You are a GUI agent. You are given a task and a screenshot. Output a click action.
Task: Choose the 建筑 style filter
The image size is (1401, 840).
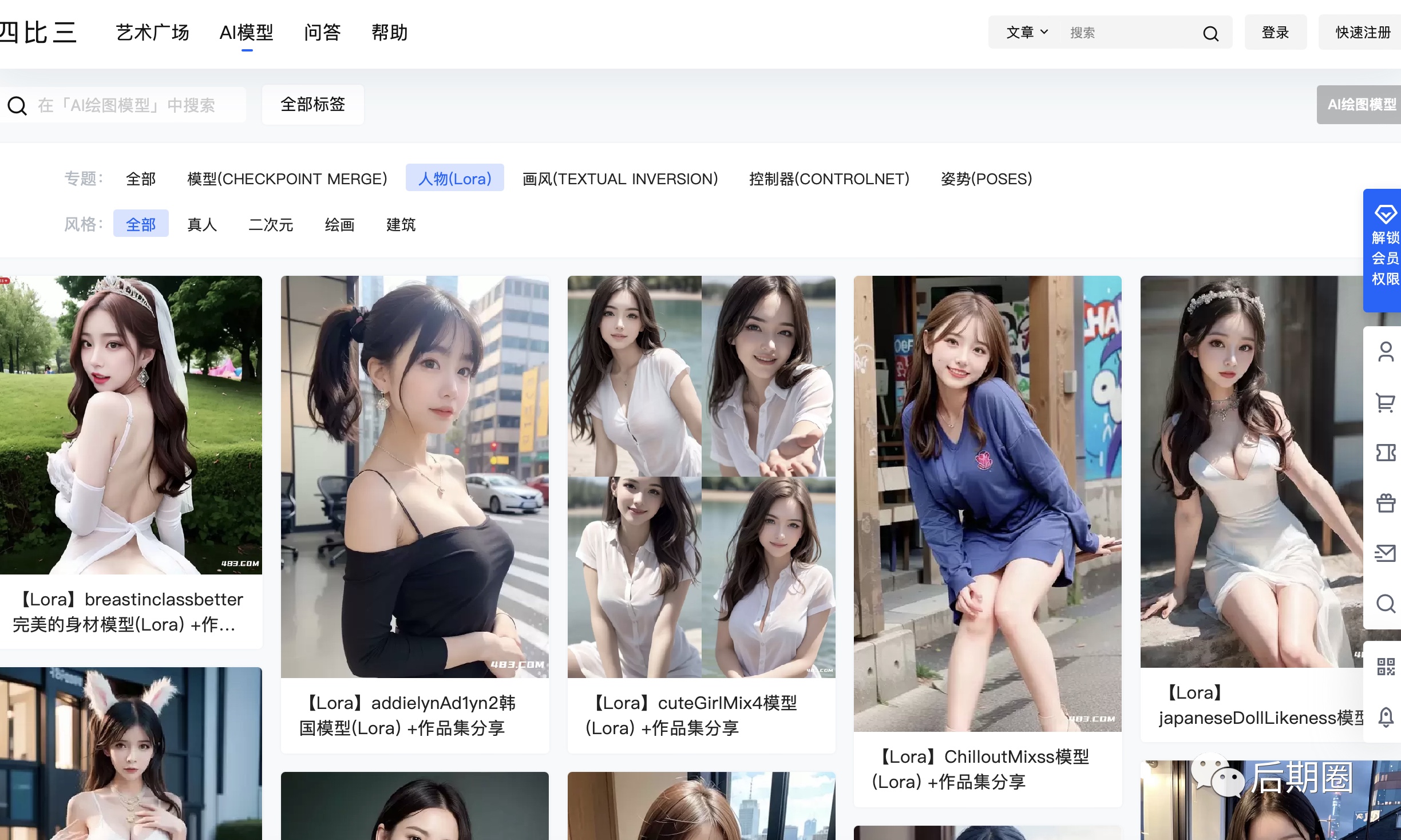(x=401, y=224)
